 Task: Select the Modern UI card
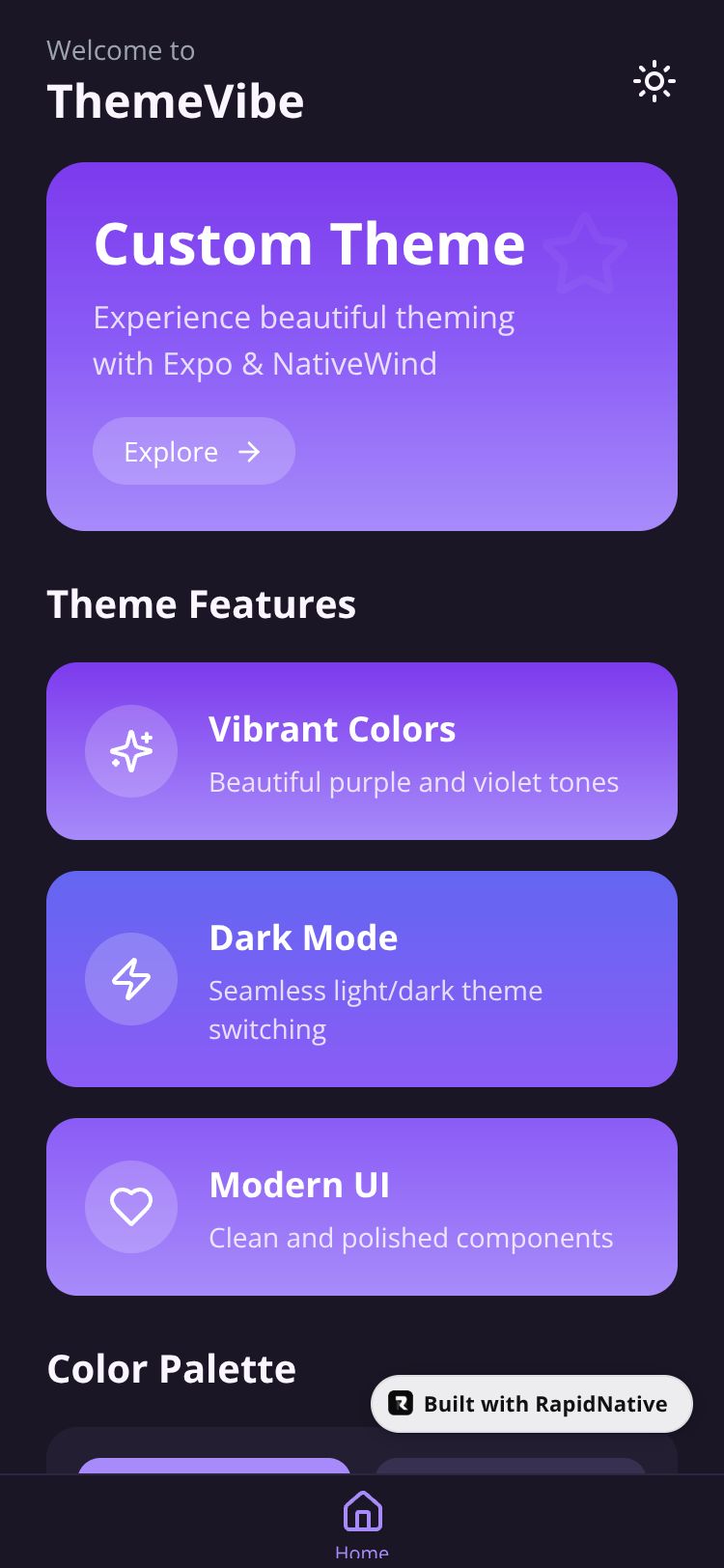coord(362,1207)
